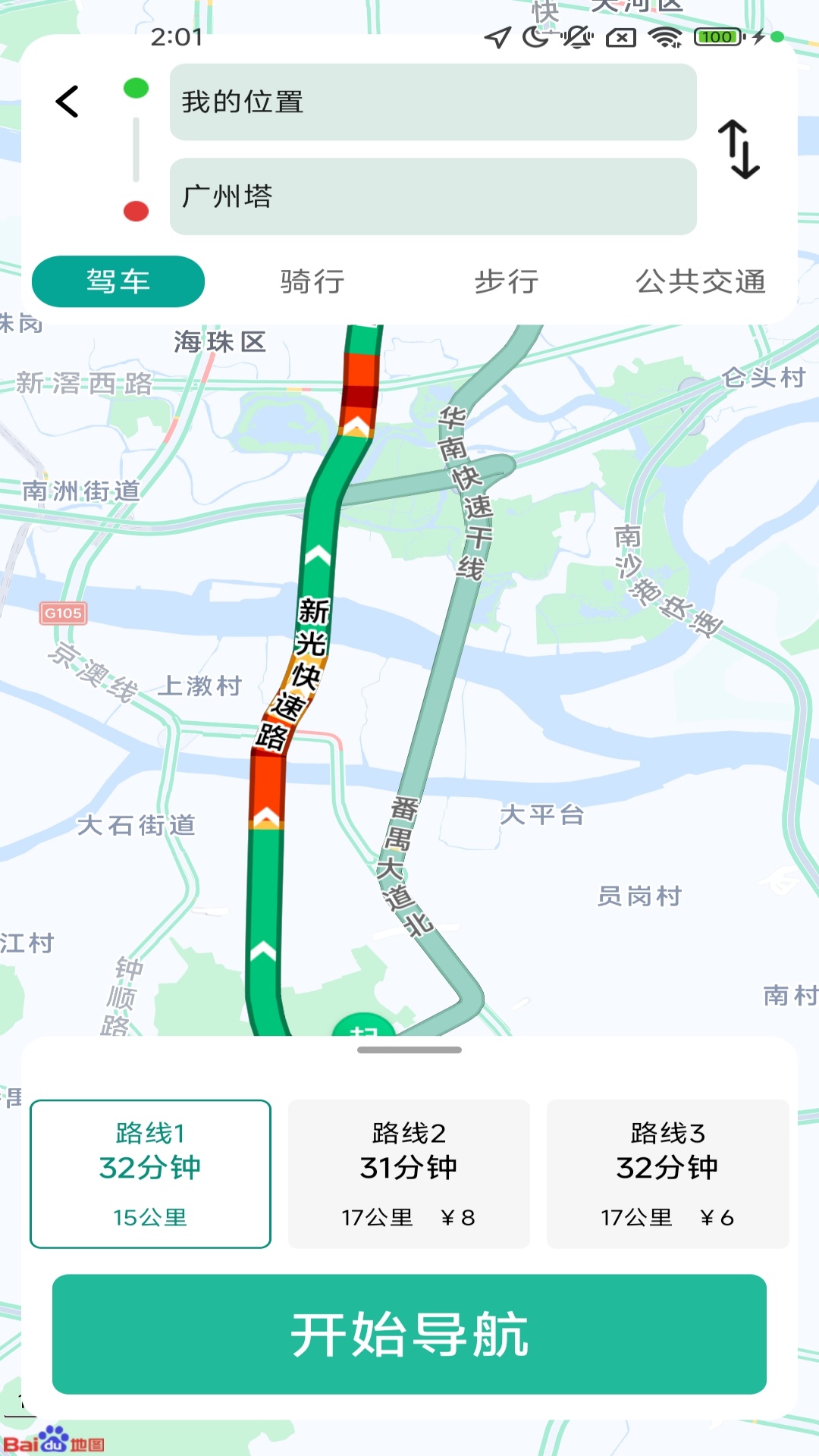Switch to the 骑行 cycling tab
819x1456 pixels.
311,281
